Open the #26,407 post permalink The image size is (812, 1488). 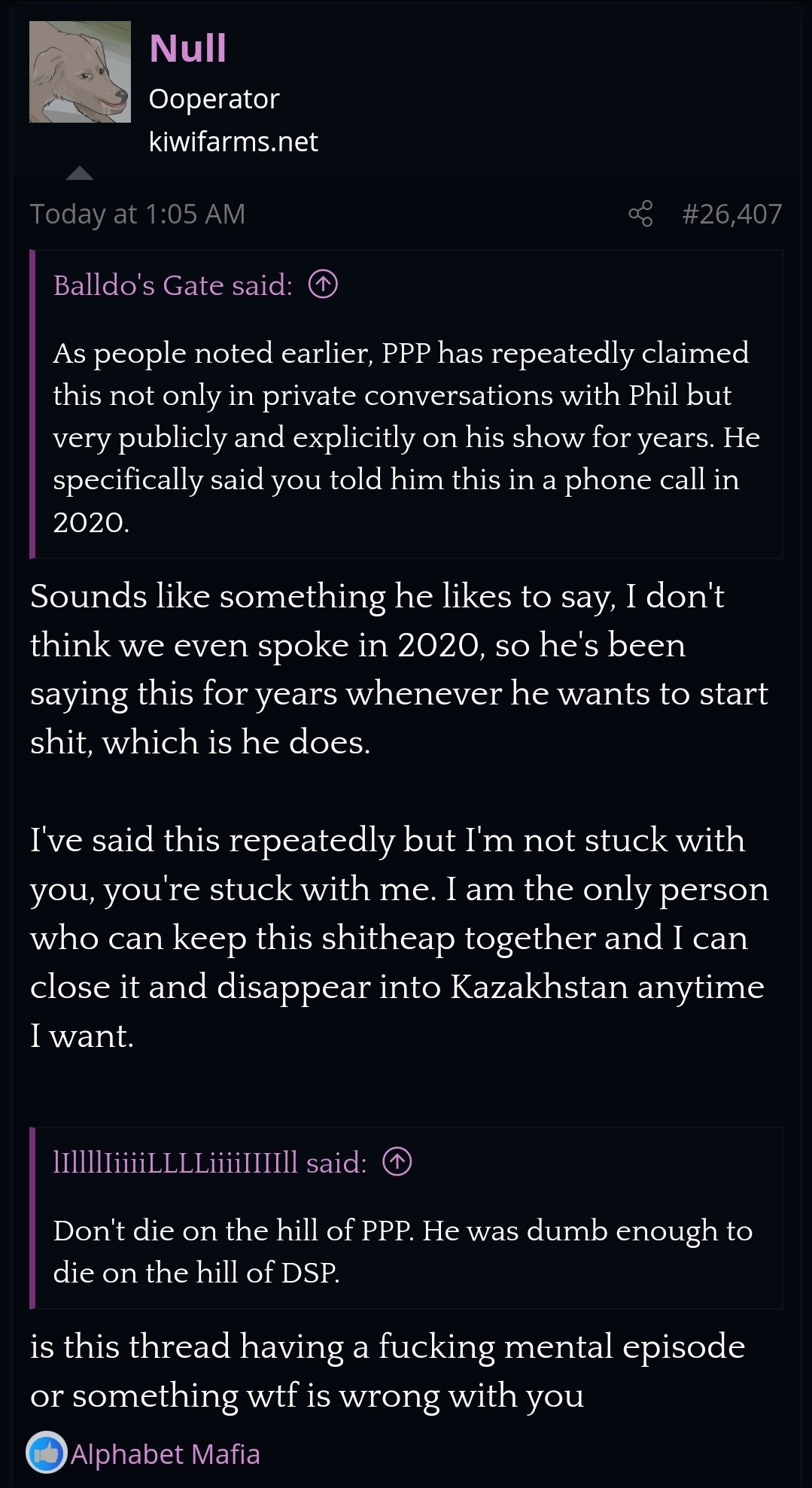click(x=731, y=214)
